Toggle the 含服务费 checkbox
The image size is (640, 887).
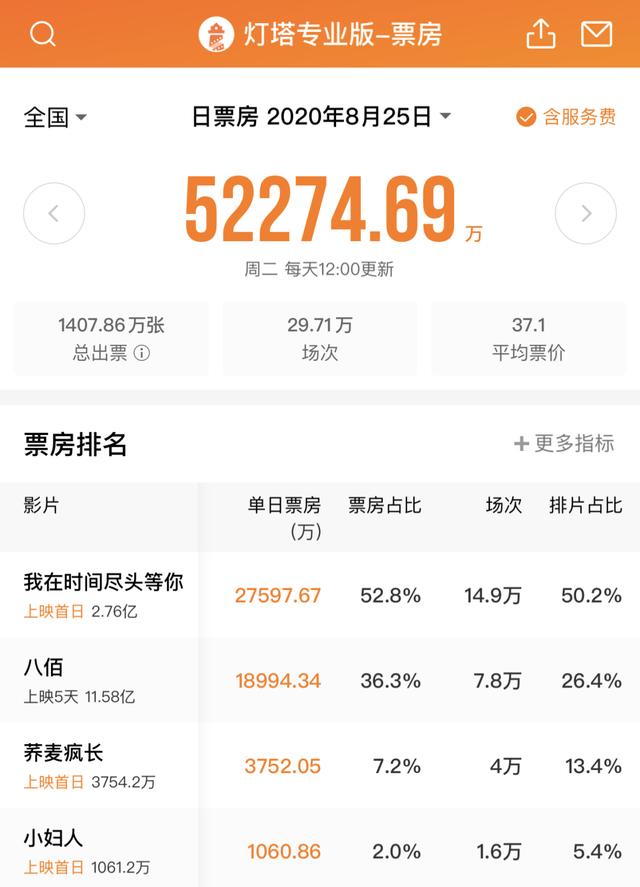pyautogui.click(x=526, y=117)
